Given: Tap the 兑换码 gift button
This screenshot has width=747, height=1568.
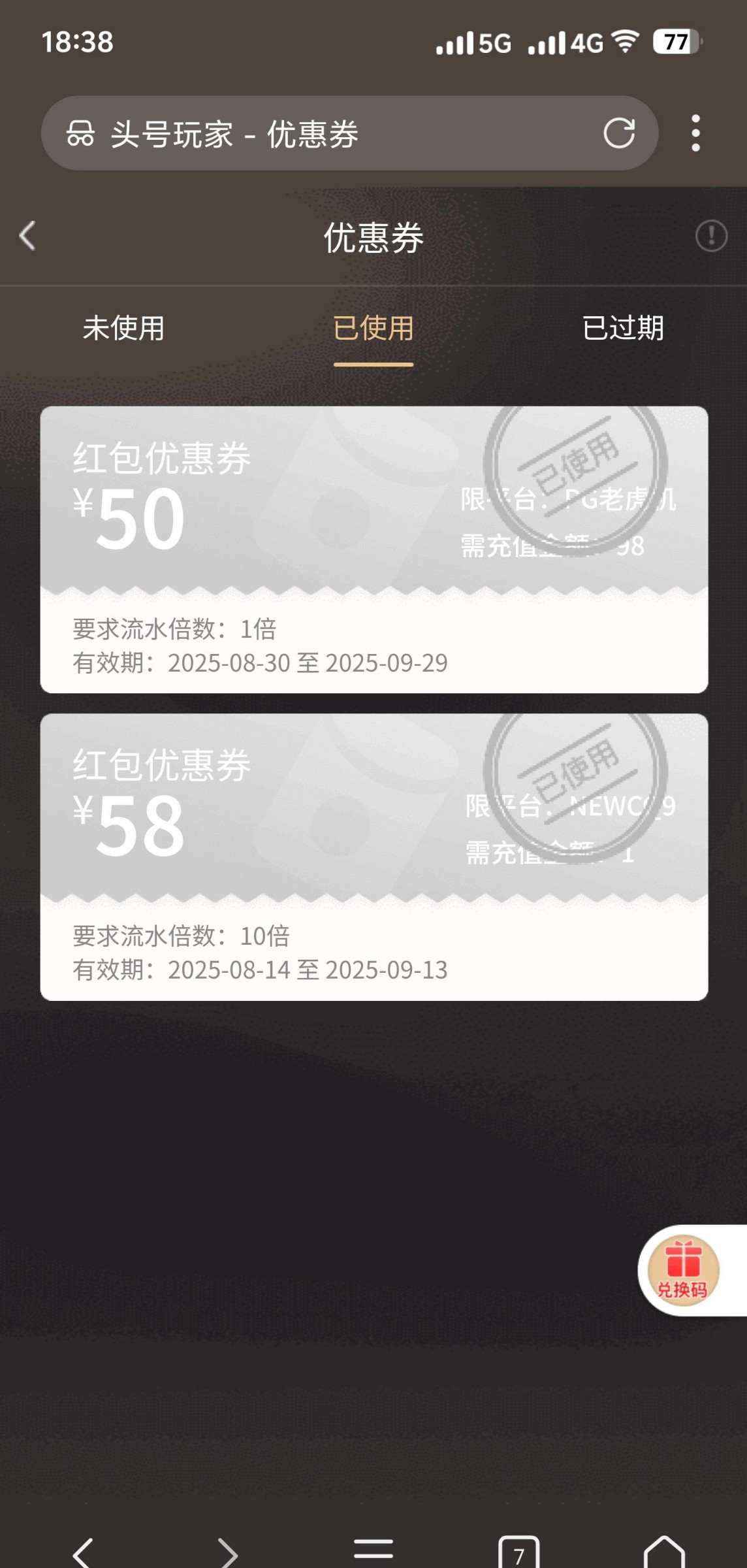Looking at the screenshot, I should point(683,1270).
